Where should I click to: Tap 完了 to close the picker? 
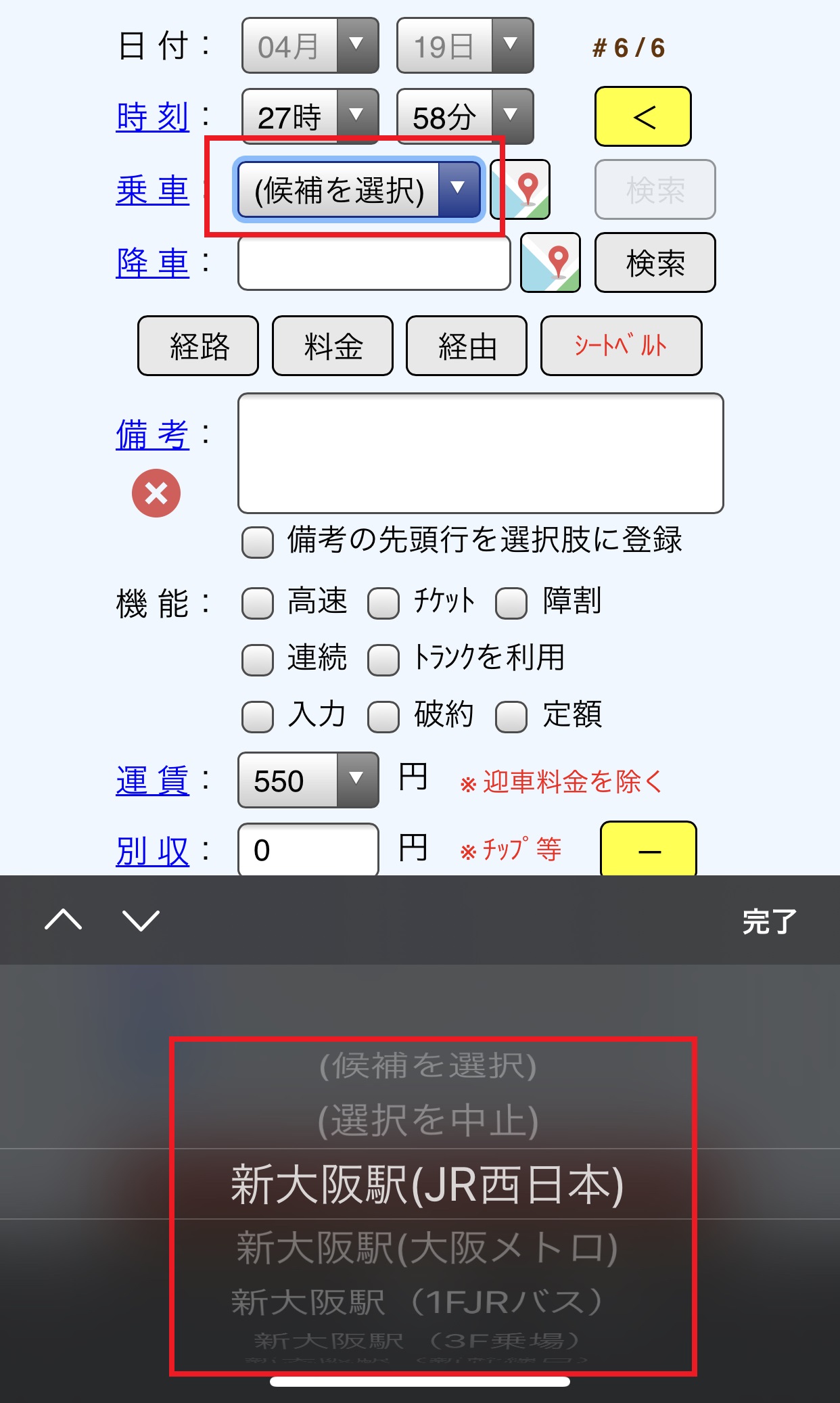769,921
